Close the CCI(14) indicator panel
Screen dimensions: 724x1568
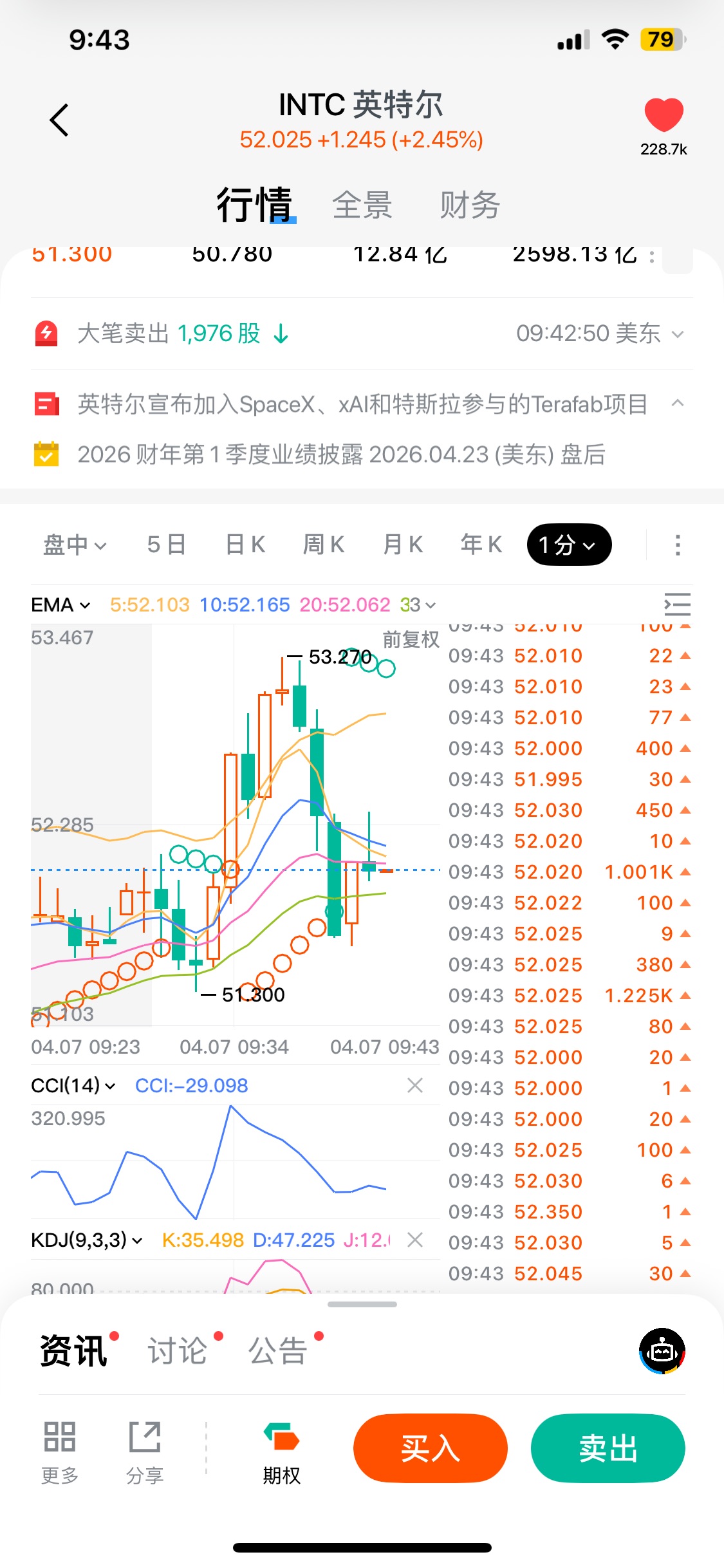coord(415,1085)
